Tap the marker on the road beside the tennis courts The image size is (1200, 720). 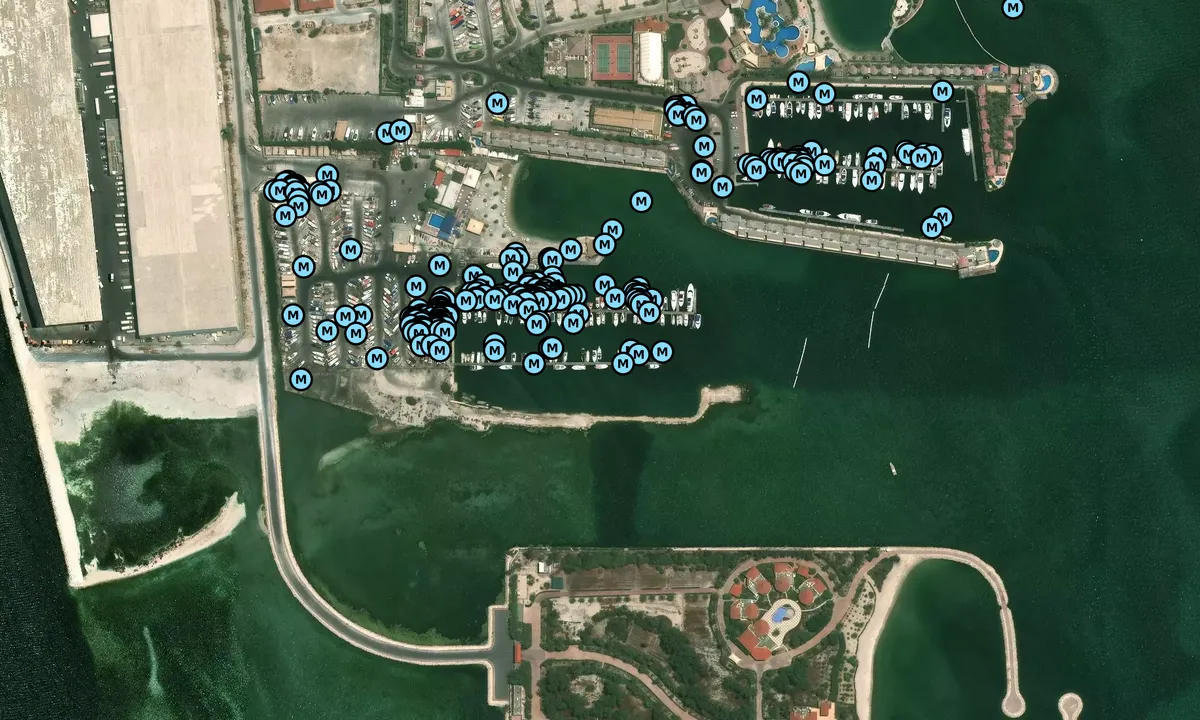click(498, 103)
